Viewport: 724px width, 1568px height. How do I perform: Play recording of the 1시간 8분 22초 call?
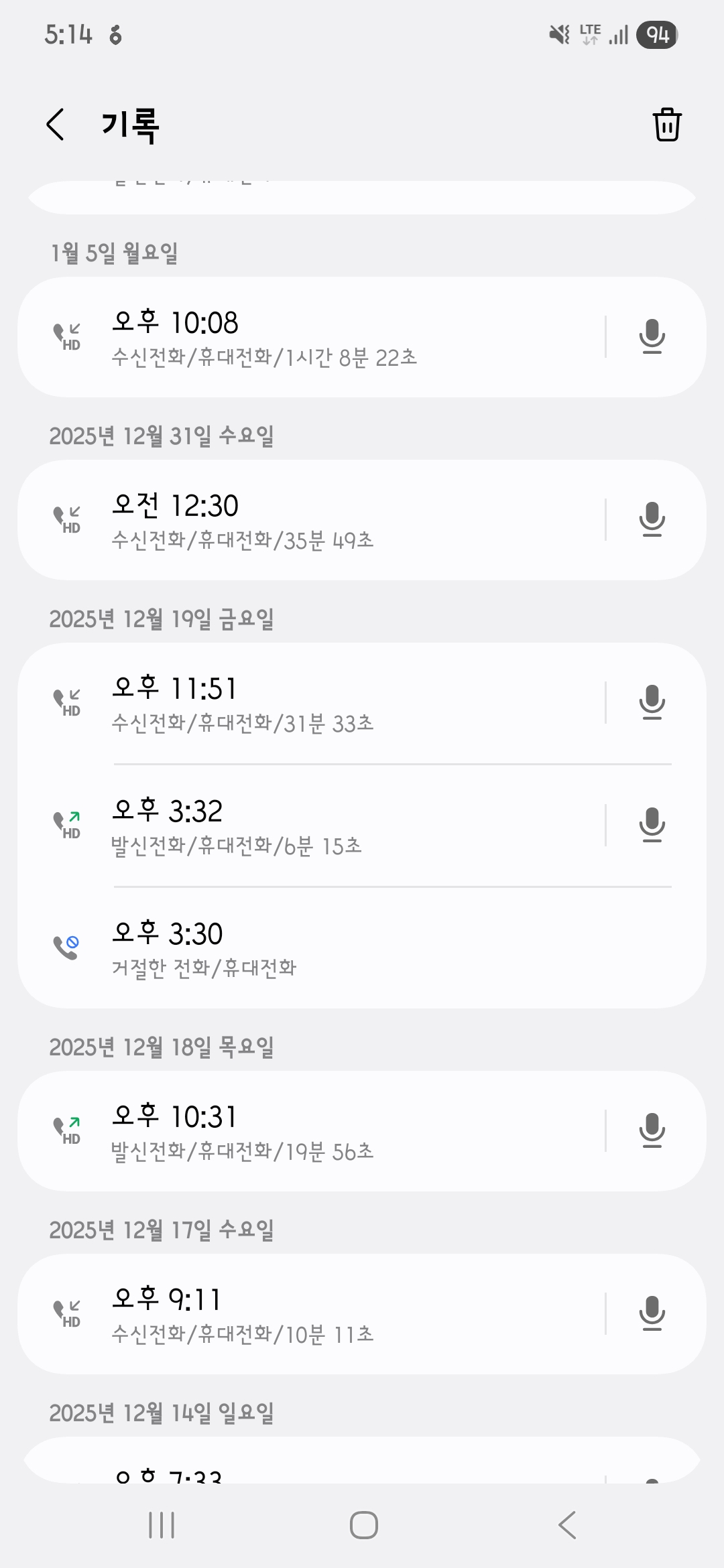point(652,336)
